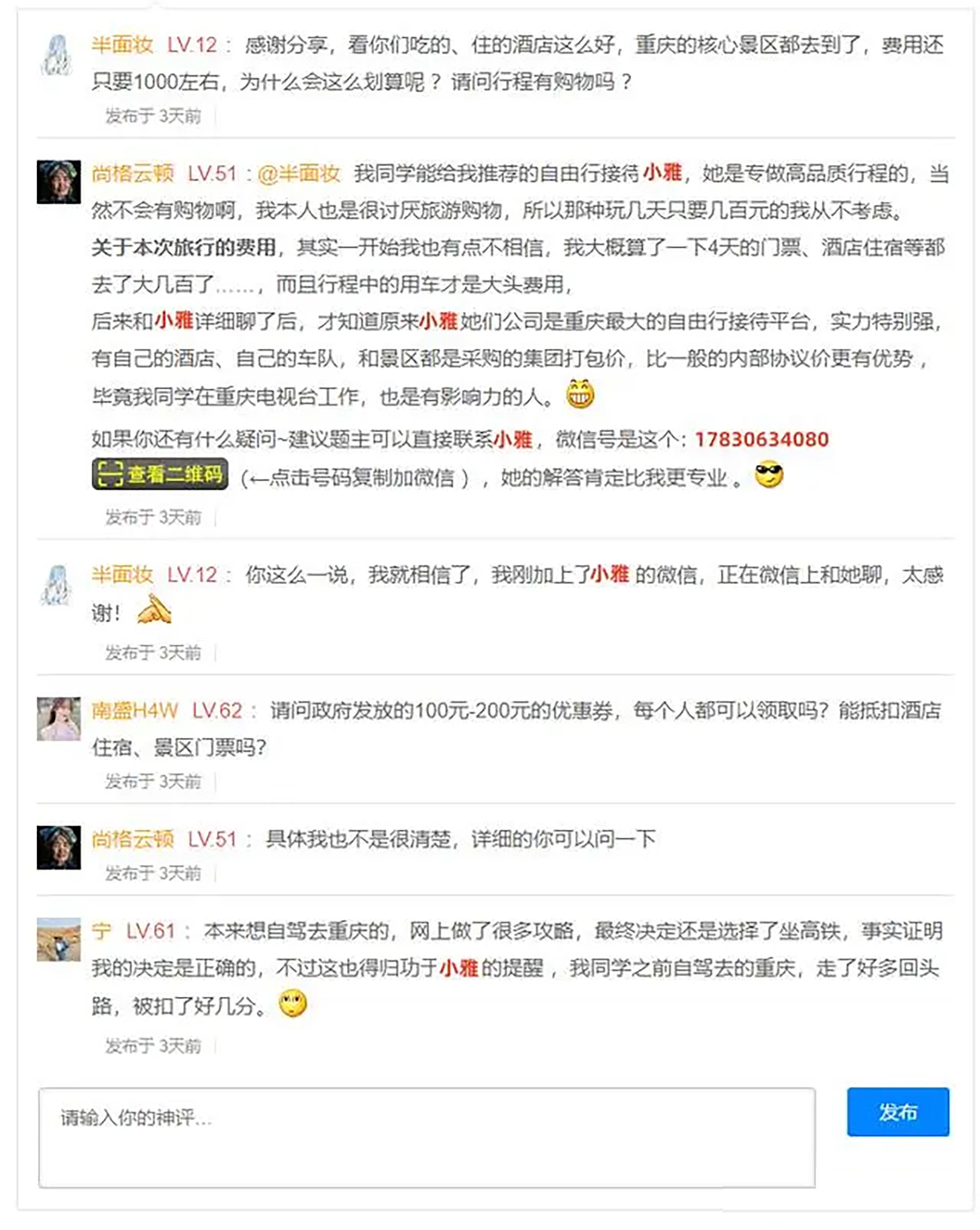980x1230 pixels.
Task: View user 宁's profile avatar
Action: [59, 939]
